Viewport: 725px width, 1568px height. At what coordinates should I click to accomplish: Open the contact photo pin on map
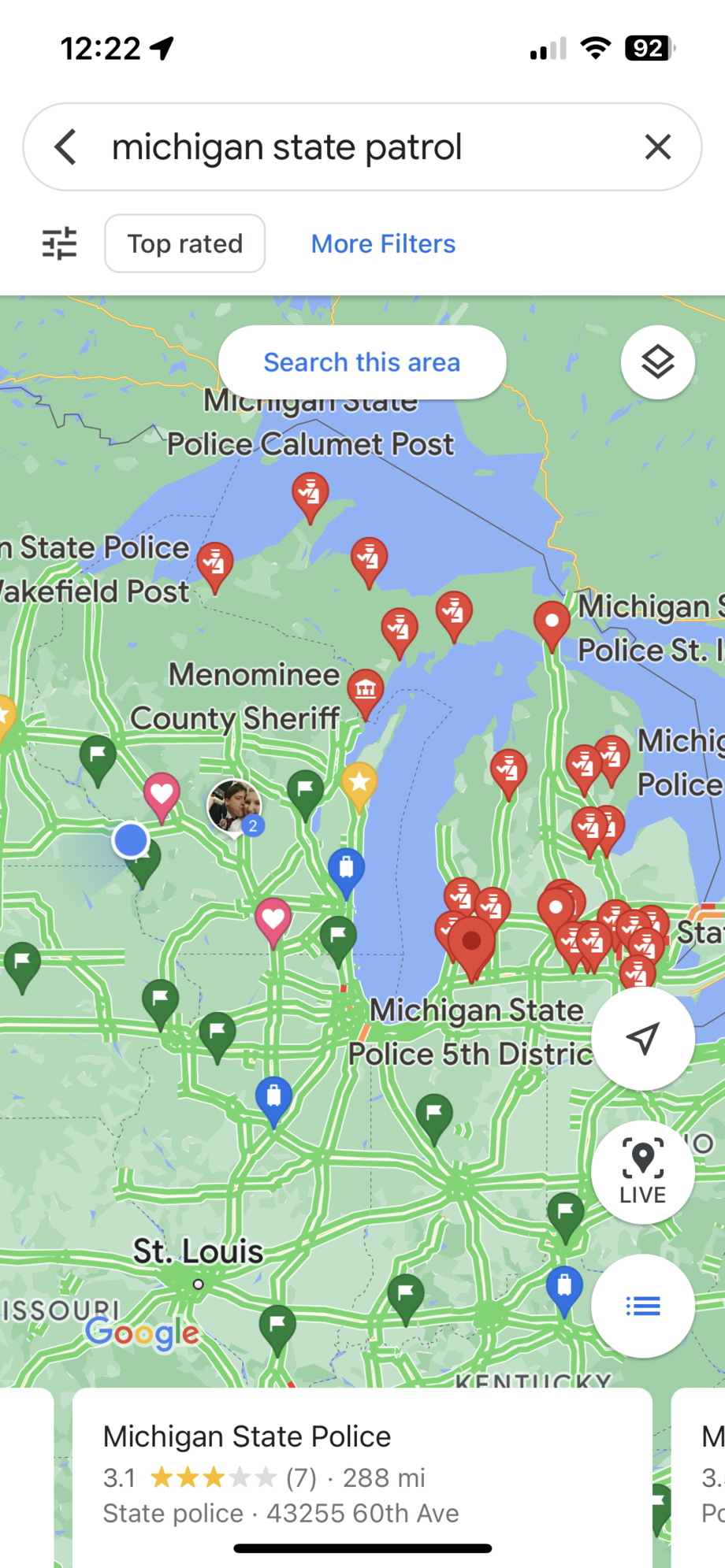point(234,805)
